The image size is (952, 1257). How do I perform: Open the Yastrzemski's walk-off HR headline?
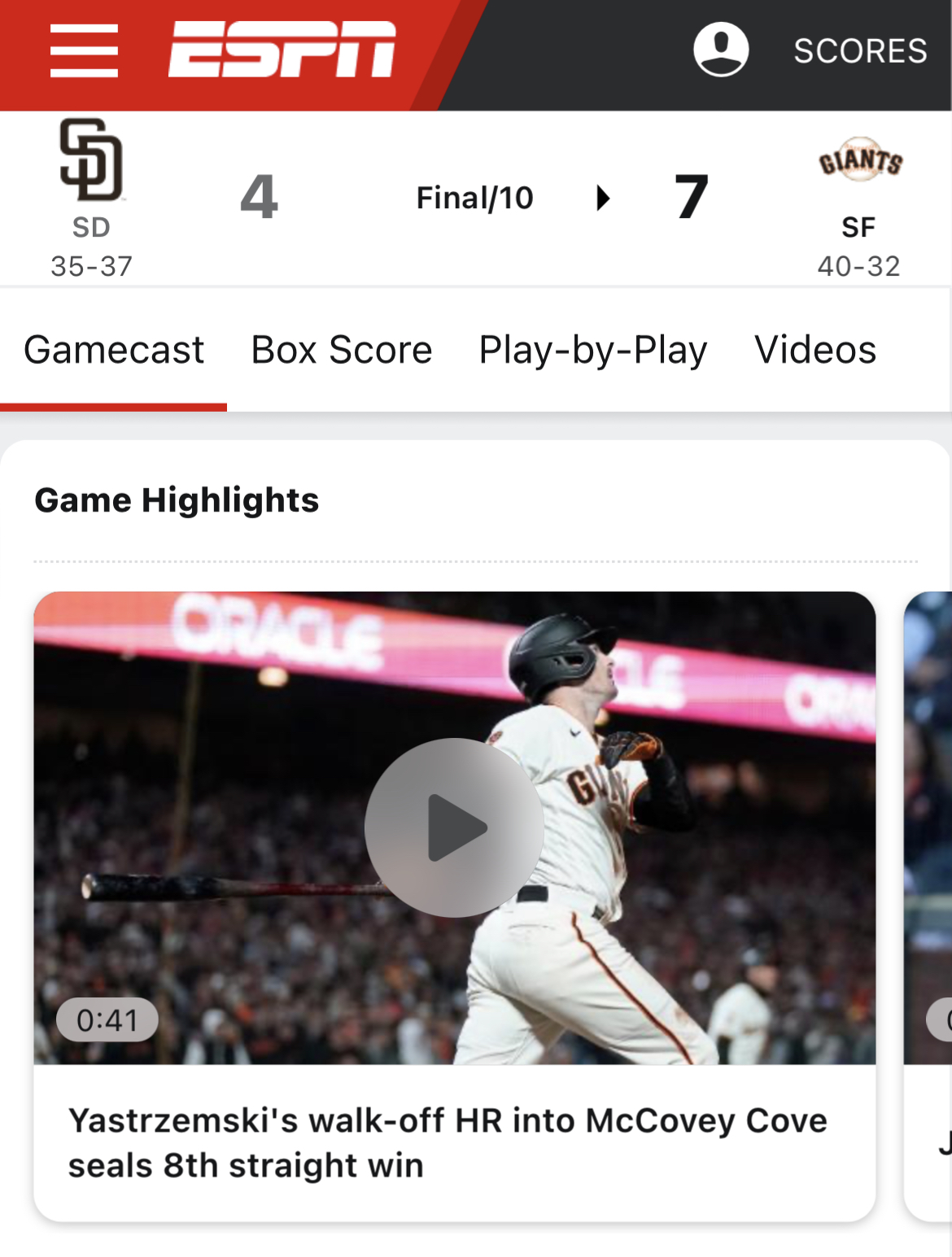[x=448, y=1142]
